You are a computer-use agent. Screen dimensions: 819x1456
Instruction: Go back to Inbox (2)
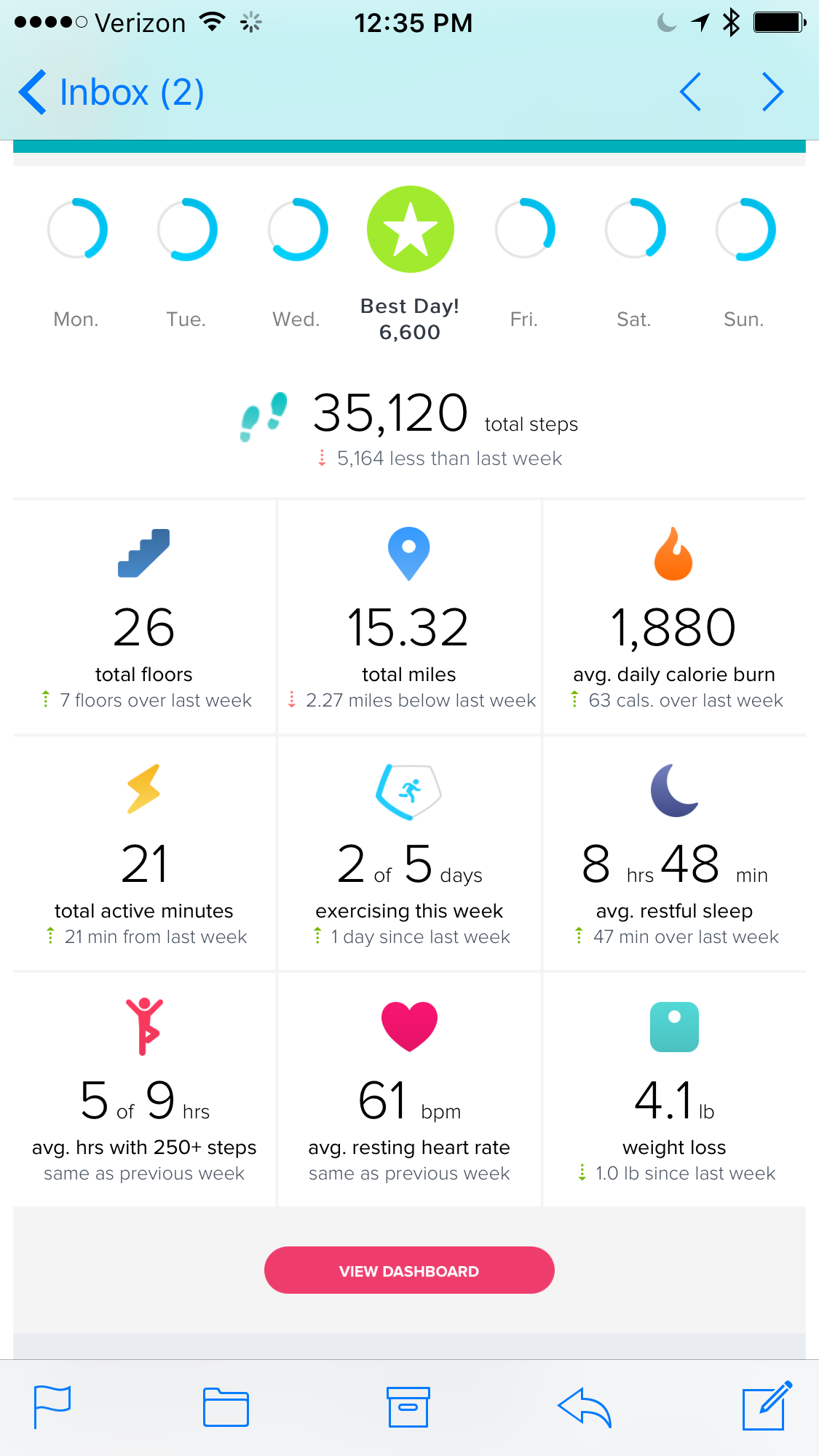click(x=111, y=92)
